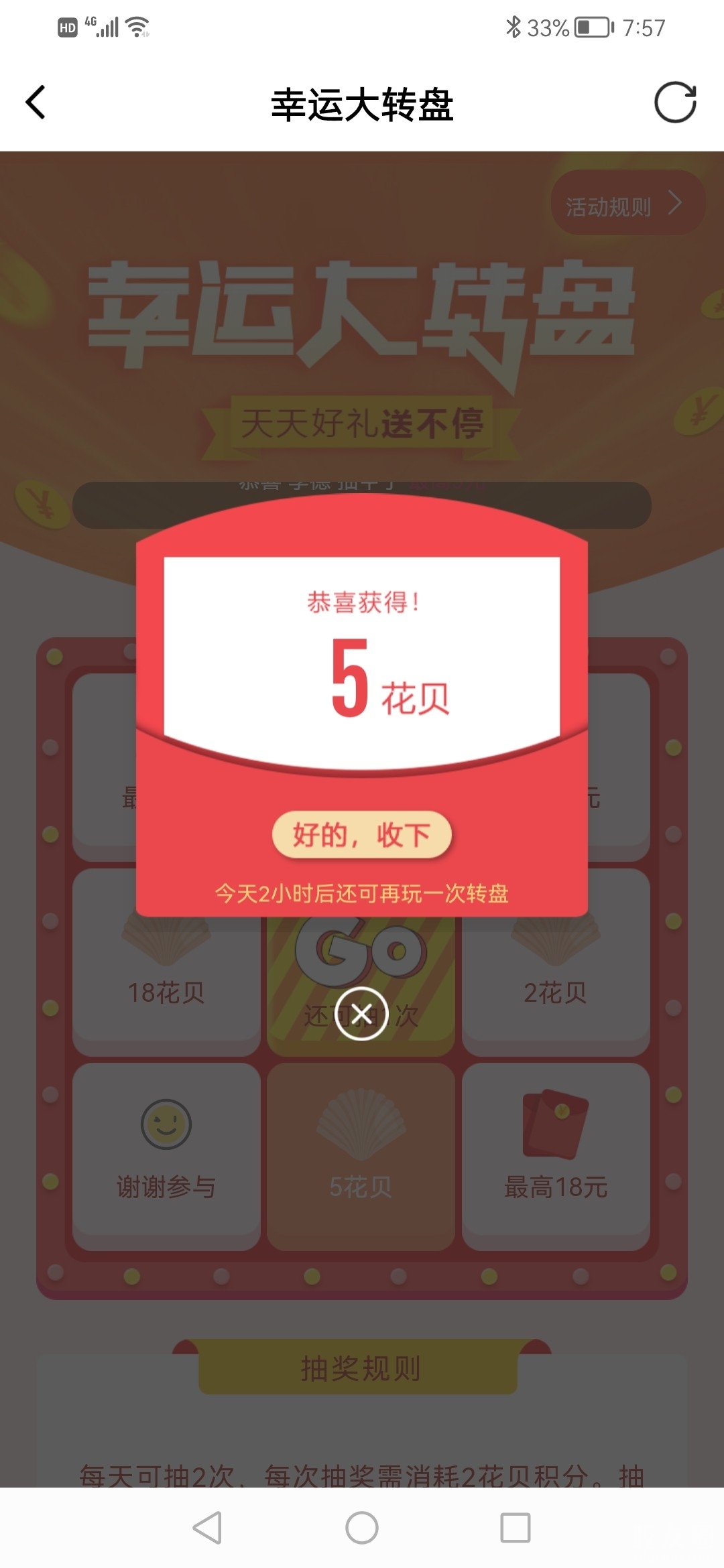Tap the 好的，收下 button

(x=361, y=835)
